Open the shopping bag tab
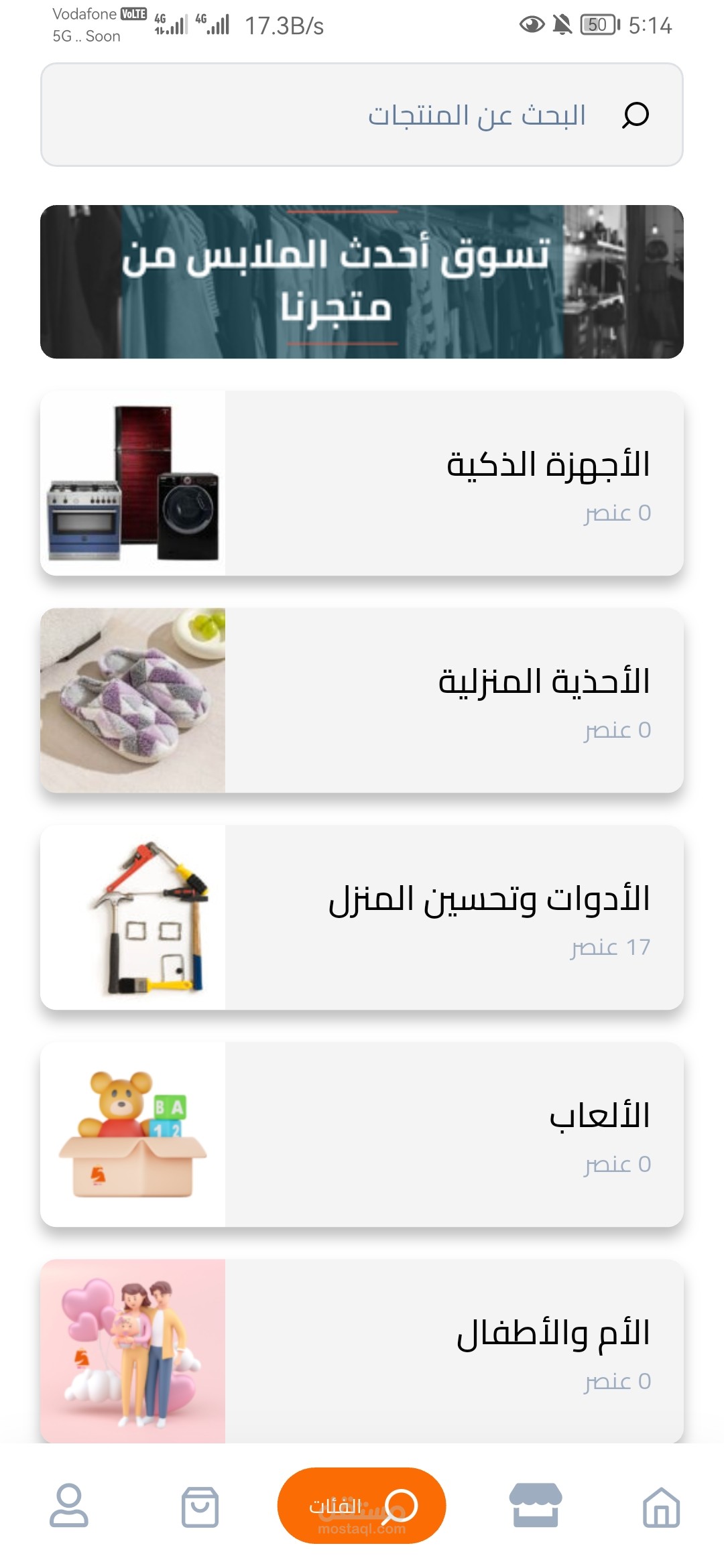 click(x=200, y=1507)
